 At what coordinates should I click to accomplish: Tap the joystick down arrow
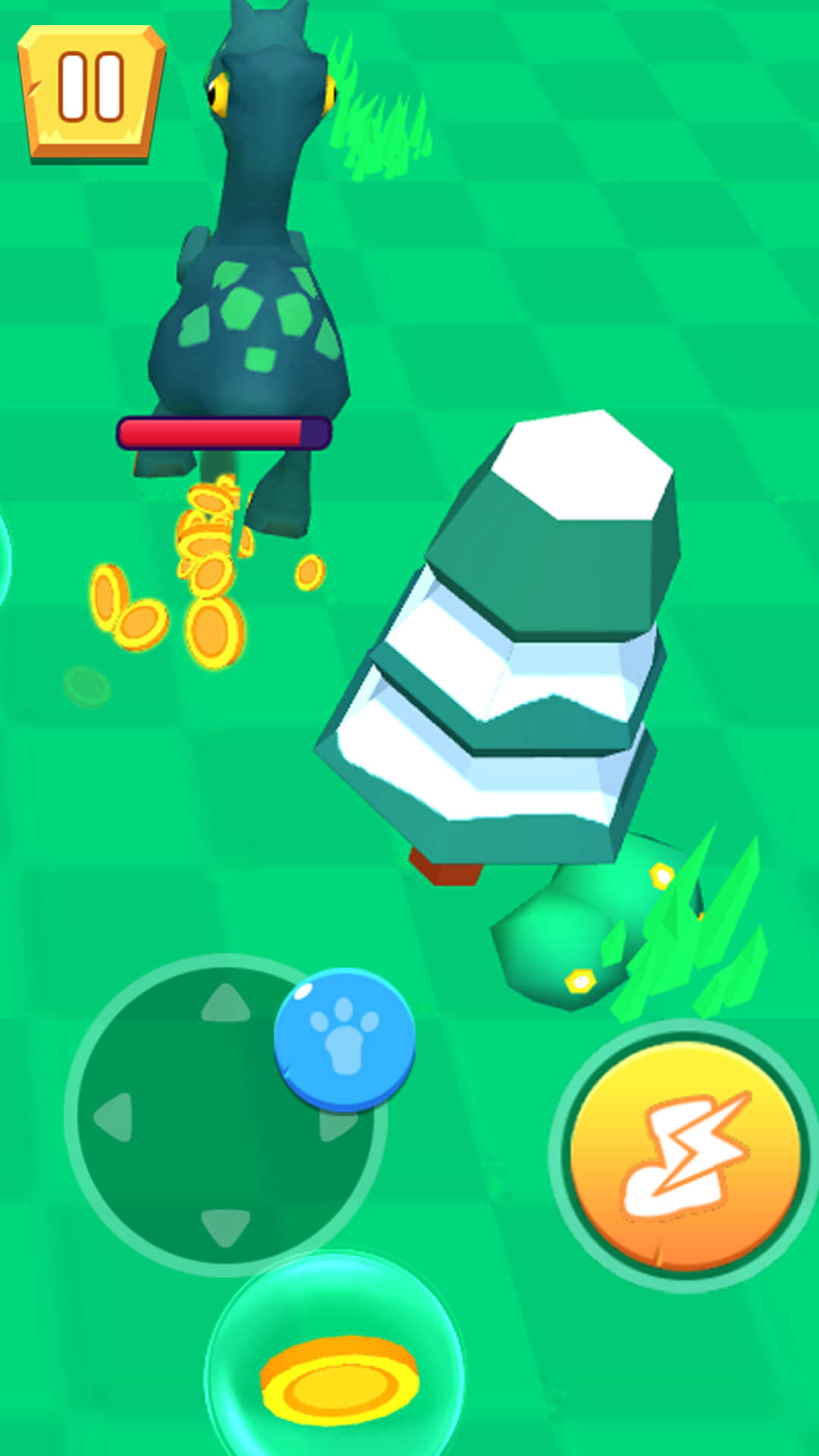(225, 1226)
